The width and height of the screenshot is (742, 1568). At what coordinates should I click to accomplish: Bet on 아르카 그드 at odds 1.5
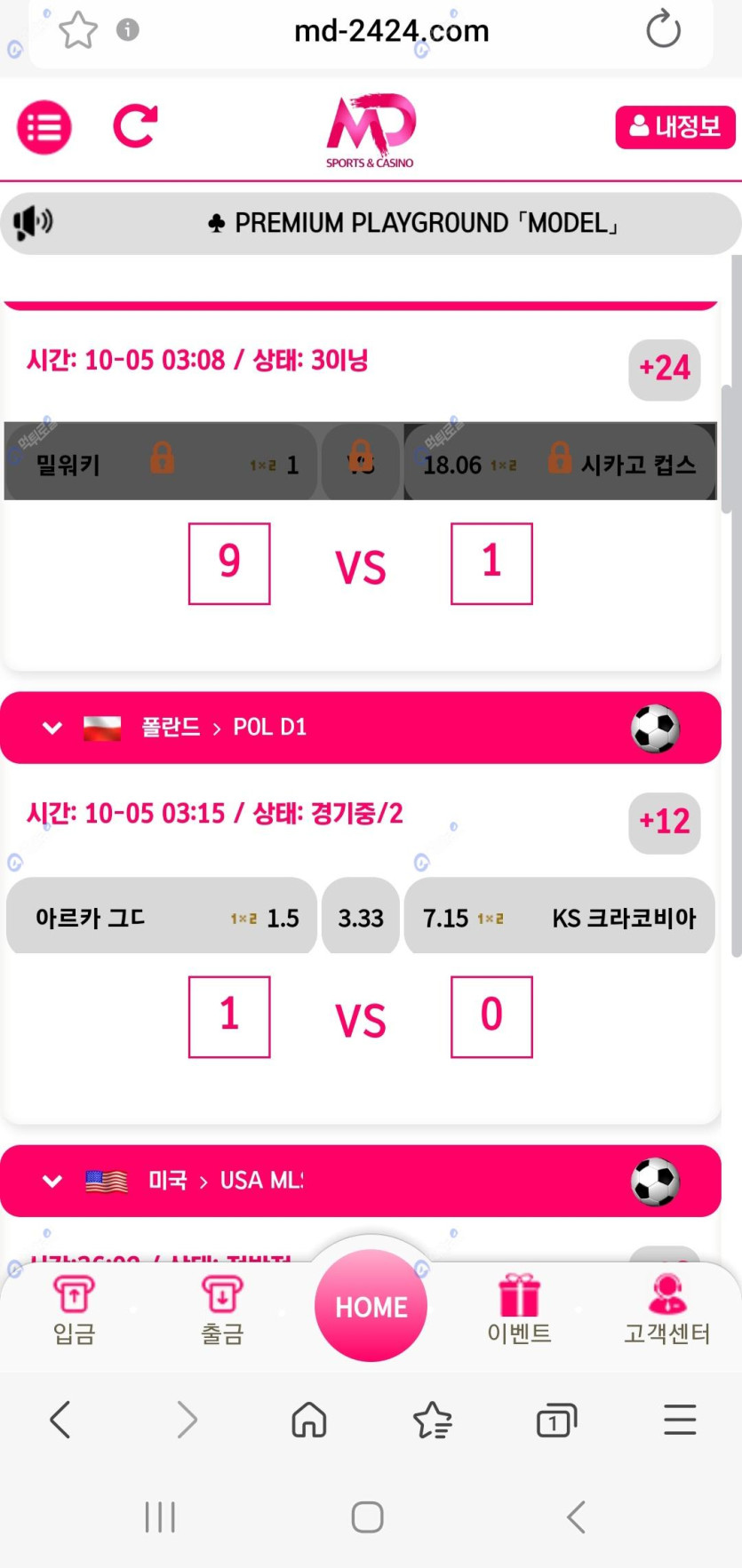(x=162, y=918)
